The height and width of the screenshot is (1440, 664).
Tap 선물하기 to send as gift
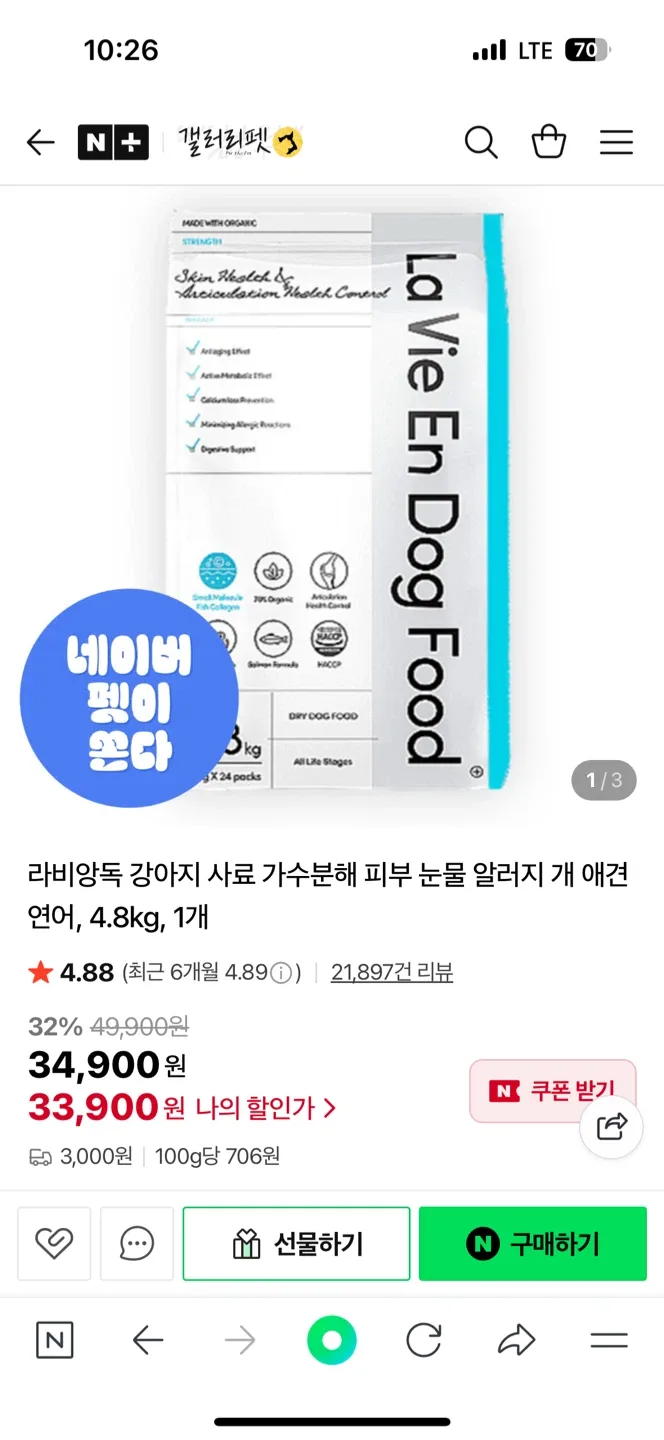(x=296, y=1243)
